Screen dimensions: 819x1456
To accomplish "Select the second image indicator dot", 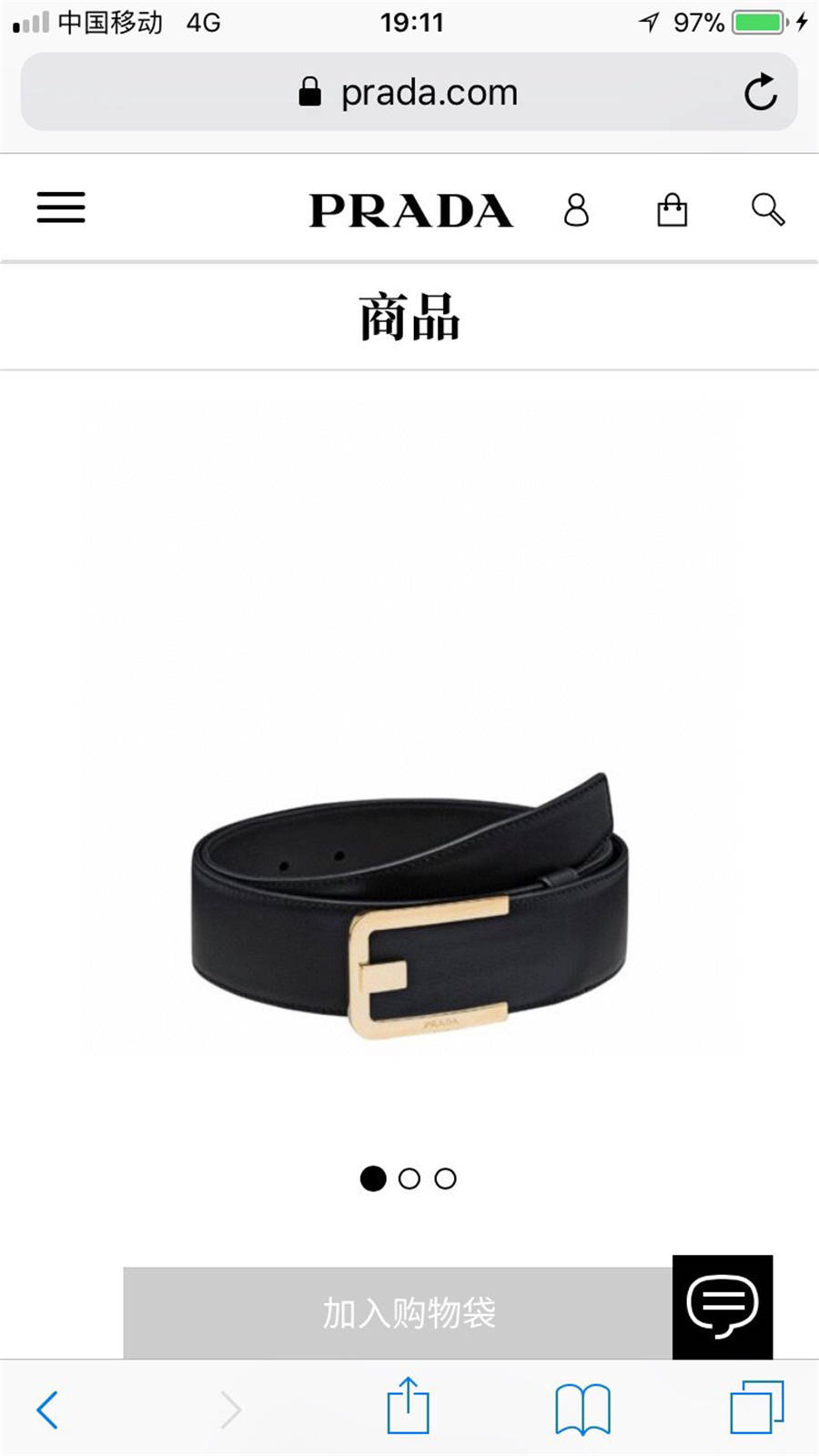I will click(x=409, y=1178).
